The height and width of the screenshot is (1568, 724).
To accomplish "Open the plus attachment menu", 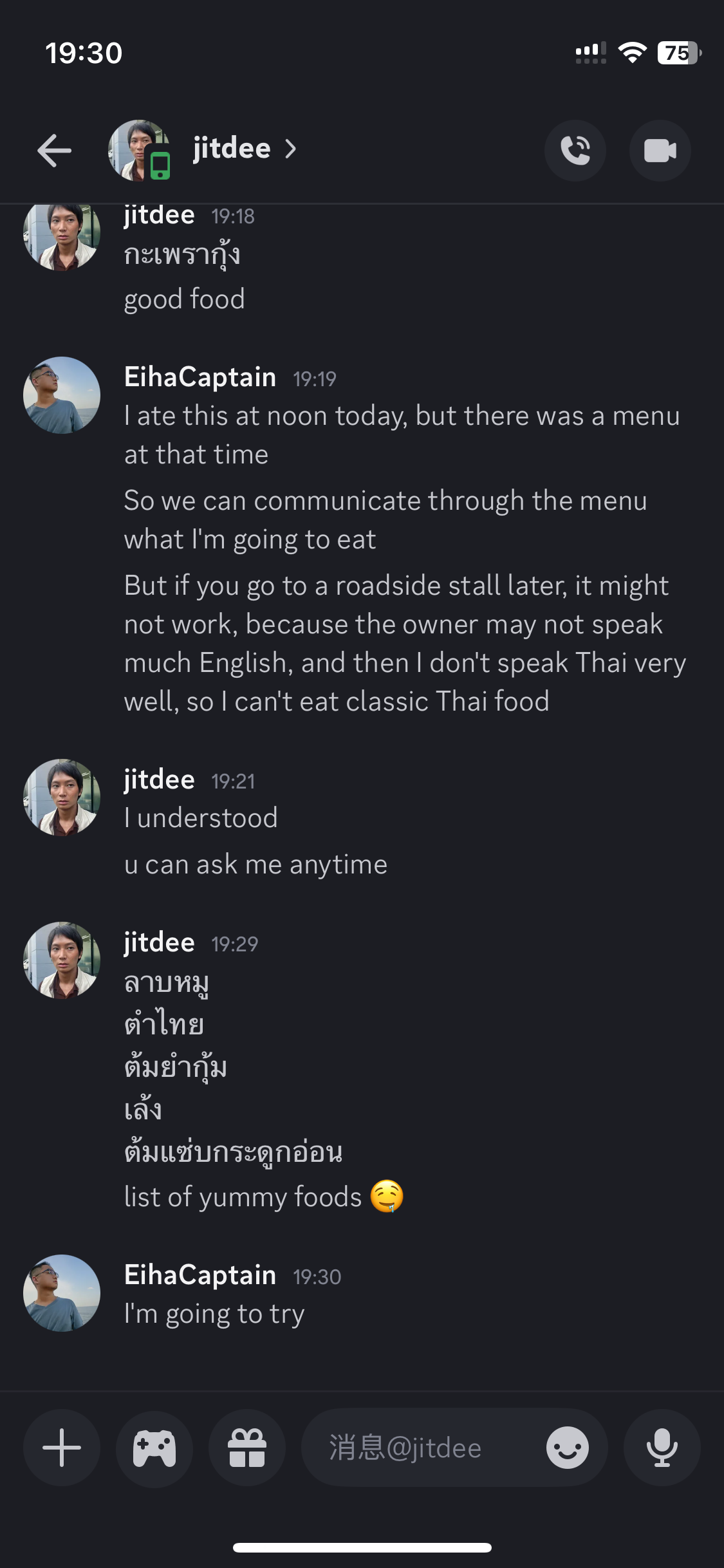I will tap(62, 1448).
